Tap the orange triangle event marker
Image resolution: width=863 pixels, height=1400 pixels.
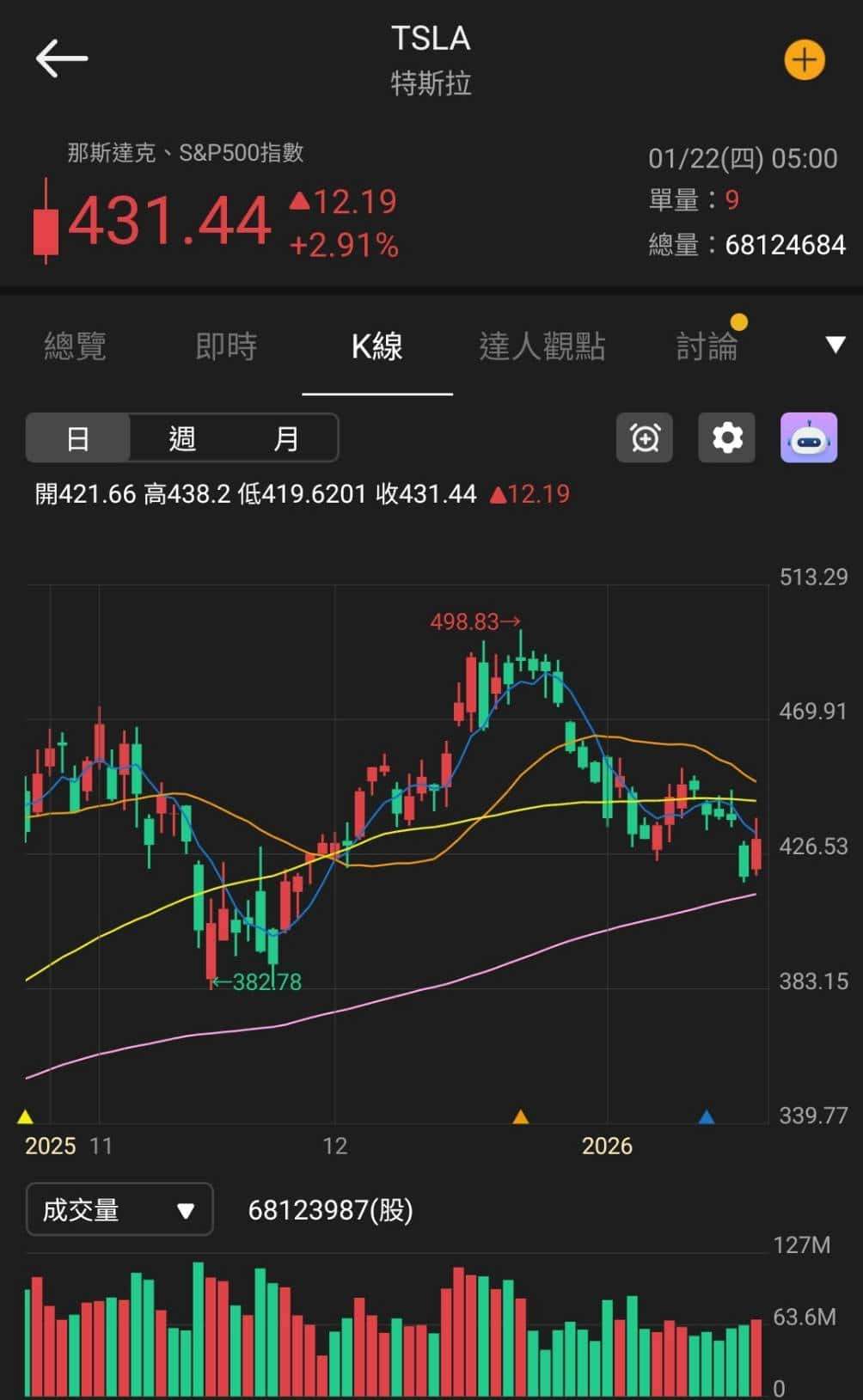point(520,1116)
